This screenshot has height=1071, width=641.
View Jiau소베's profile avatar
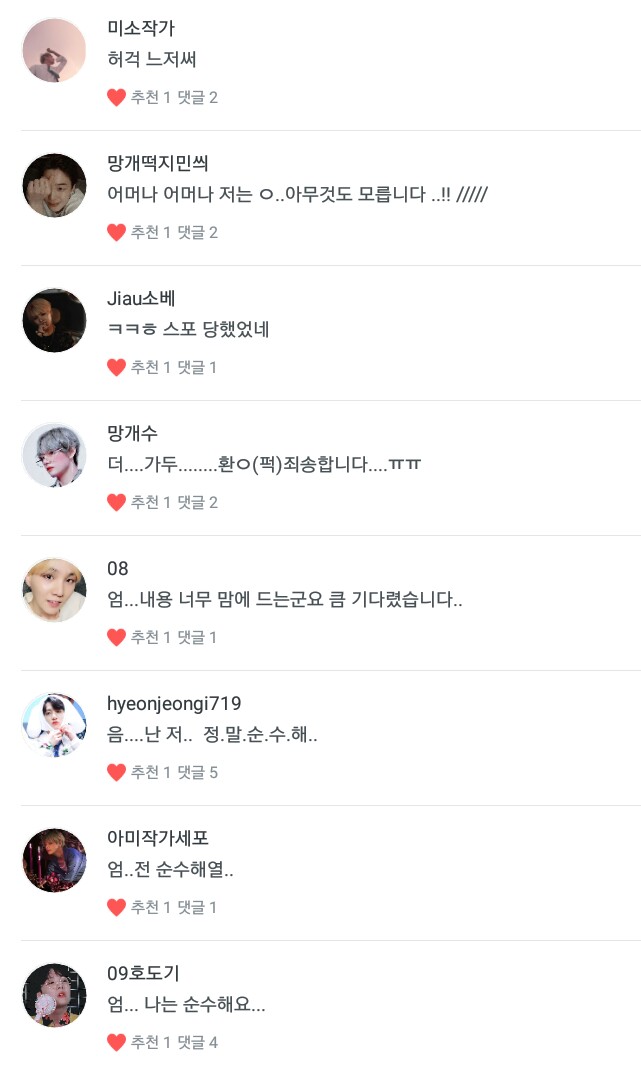click(x=54, y=320)
